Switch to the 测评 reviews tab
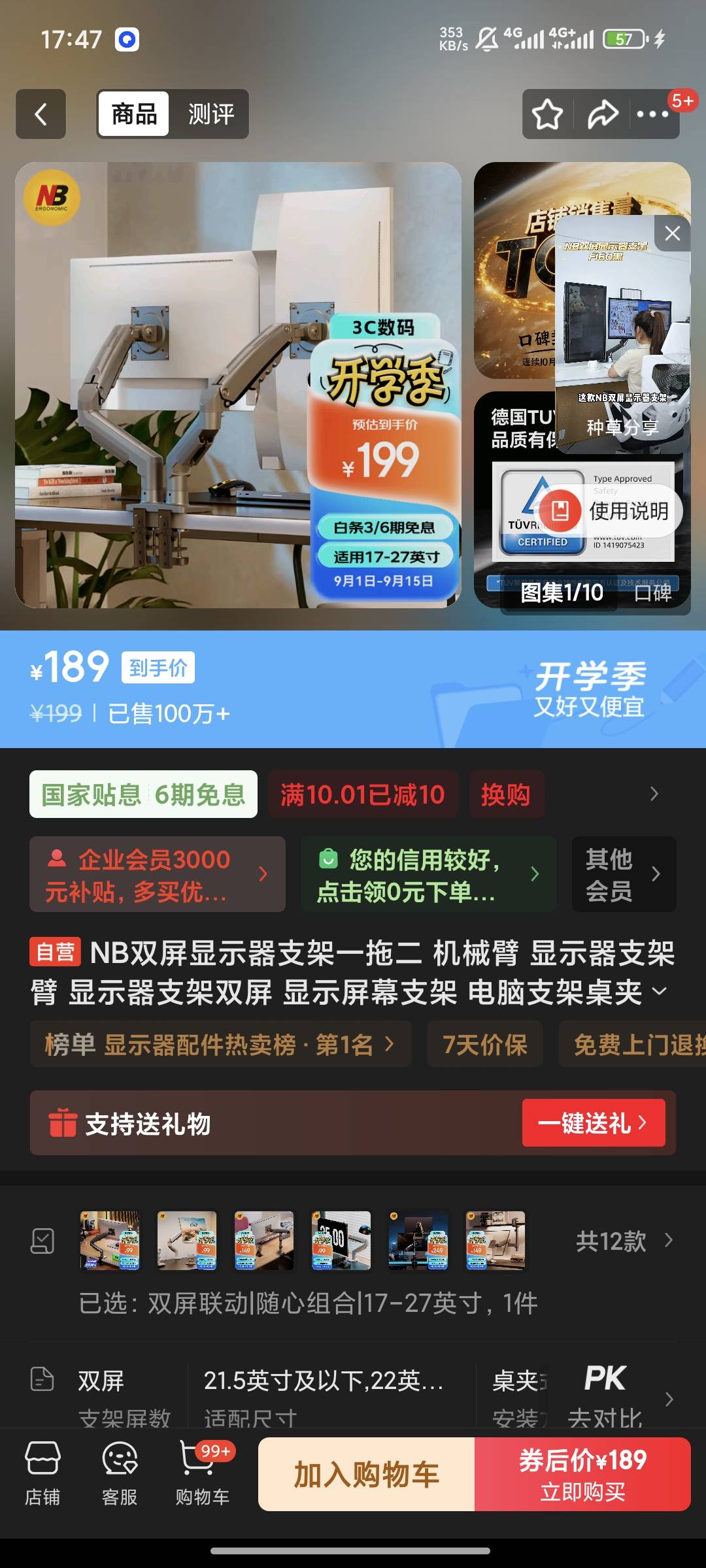 pos(210,114)
